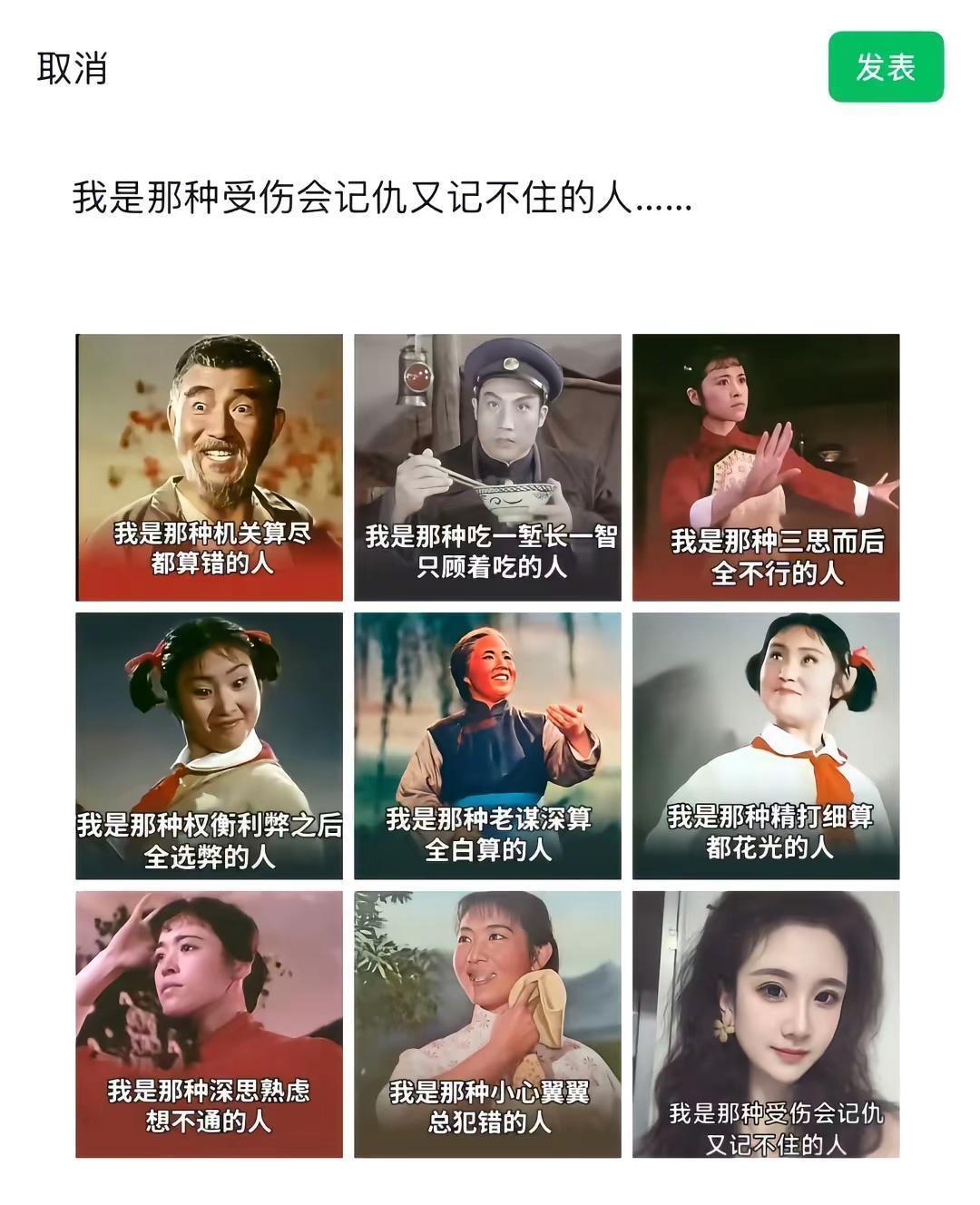The height and width of the screenshot is (1205, 980).
Task: Select the 小心翼翼总犯错 meme
Action: point(489,1025)
